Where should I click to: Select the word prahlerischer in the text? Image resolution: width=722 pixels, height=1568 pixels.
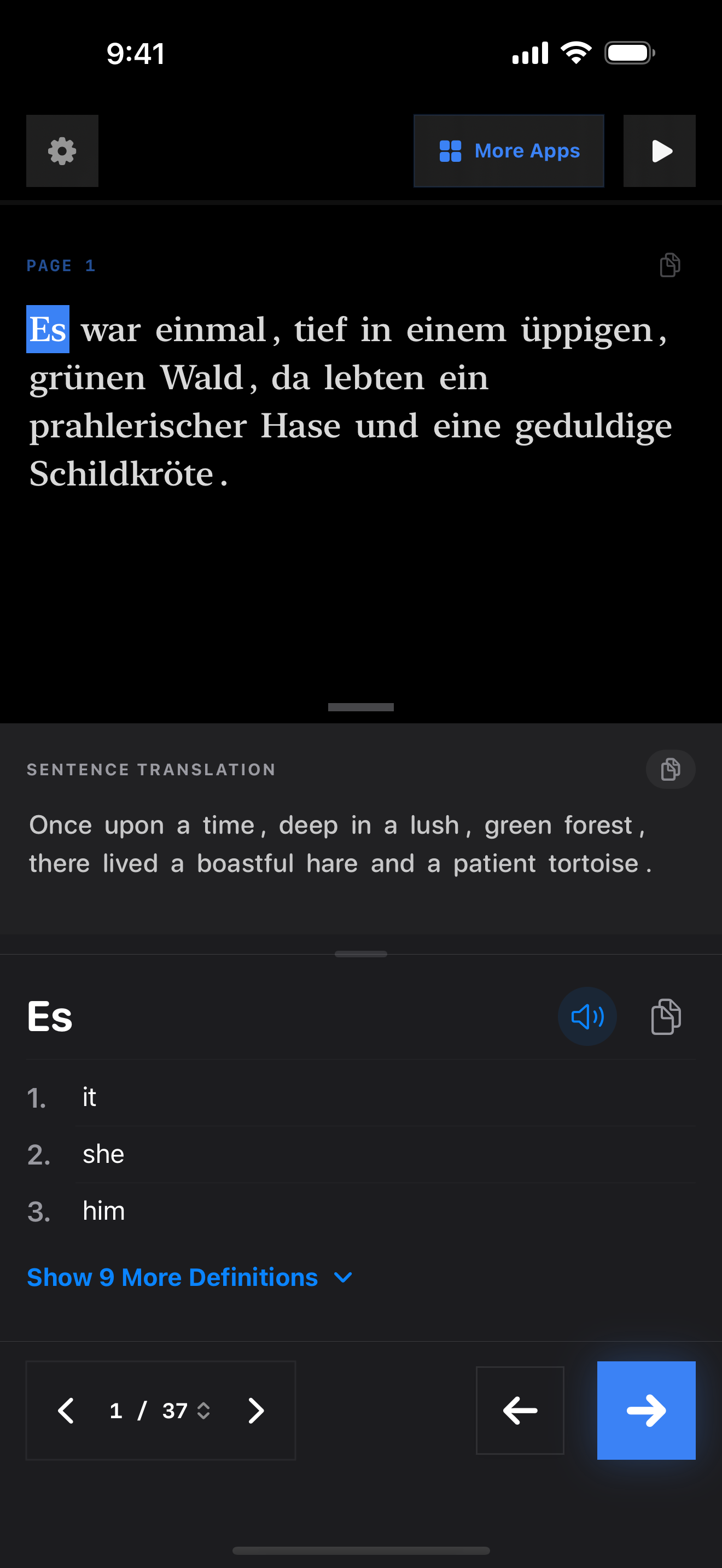tap(138, 425)
